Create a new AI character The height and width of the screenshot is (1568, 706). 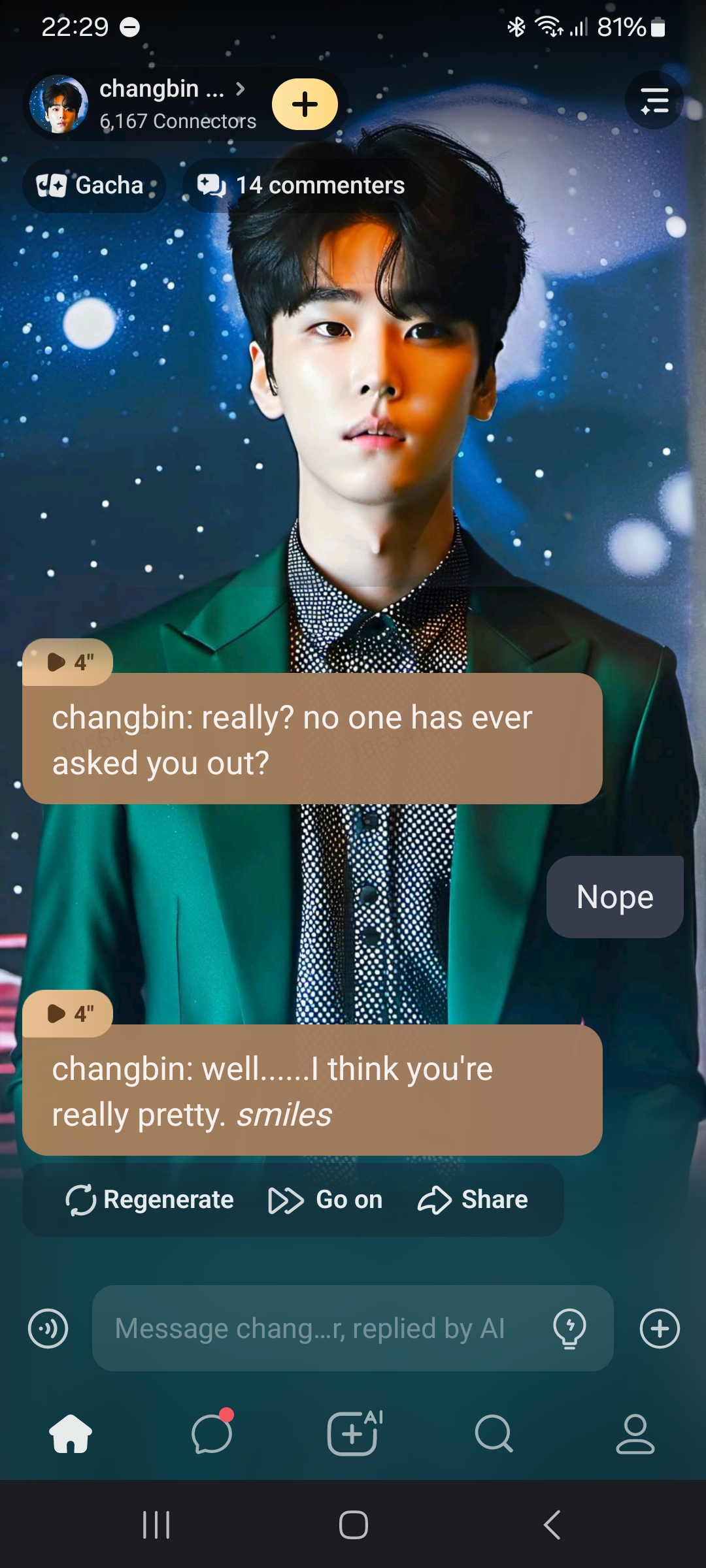click(353, 1433)
